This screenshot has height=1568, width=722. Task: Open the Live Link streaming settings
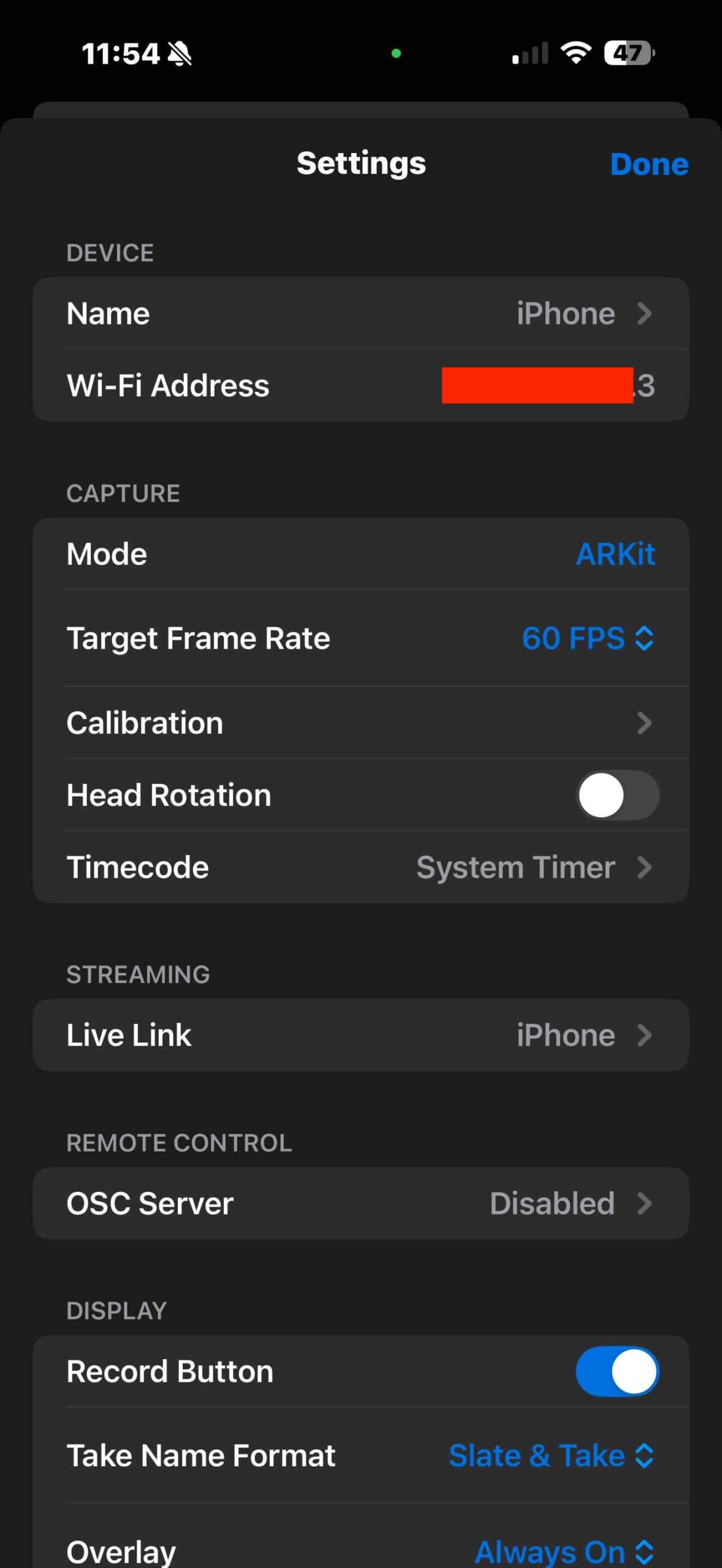click(x=362, y=1035)
